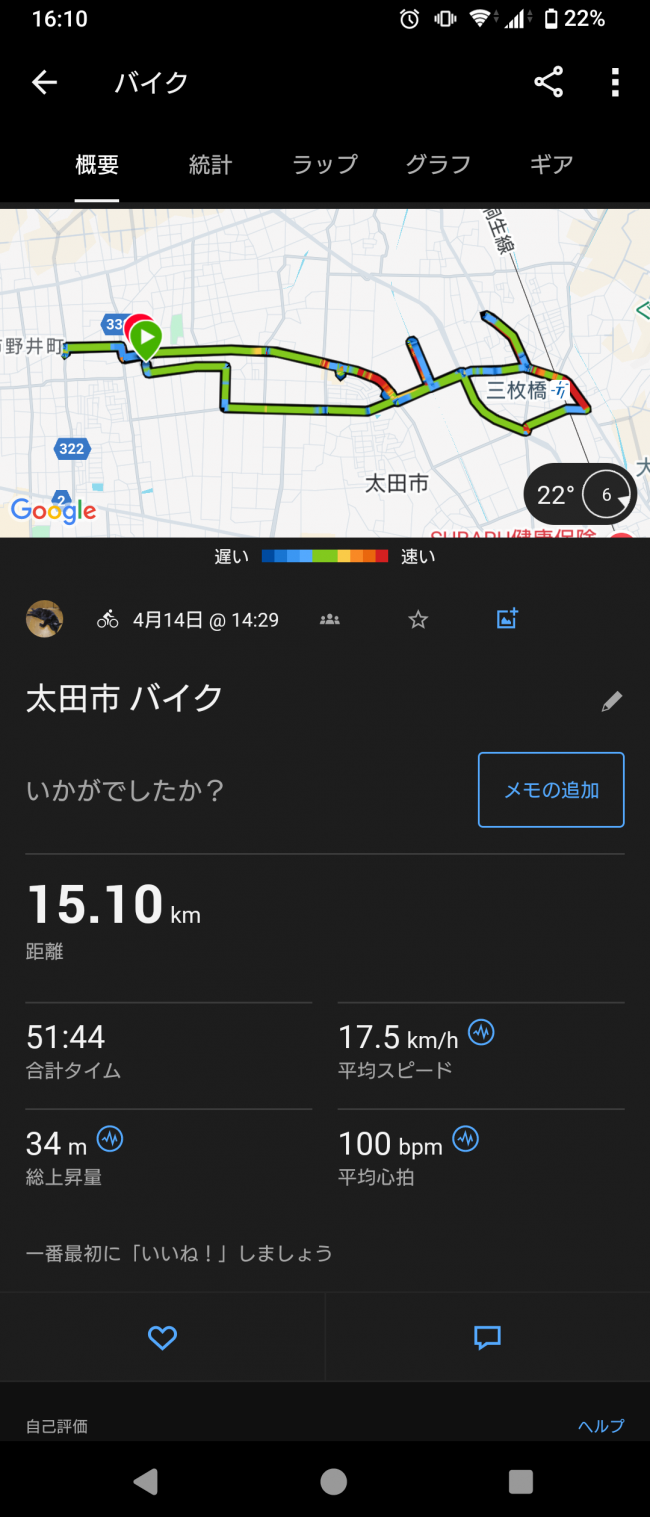Switch to the 統計 tab
The width and height of the screenshot is (650, 1517).
[x=210, y=165]
